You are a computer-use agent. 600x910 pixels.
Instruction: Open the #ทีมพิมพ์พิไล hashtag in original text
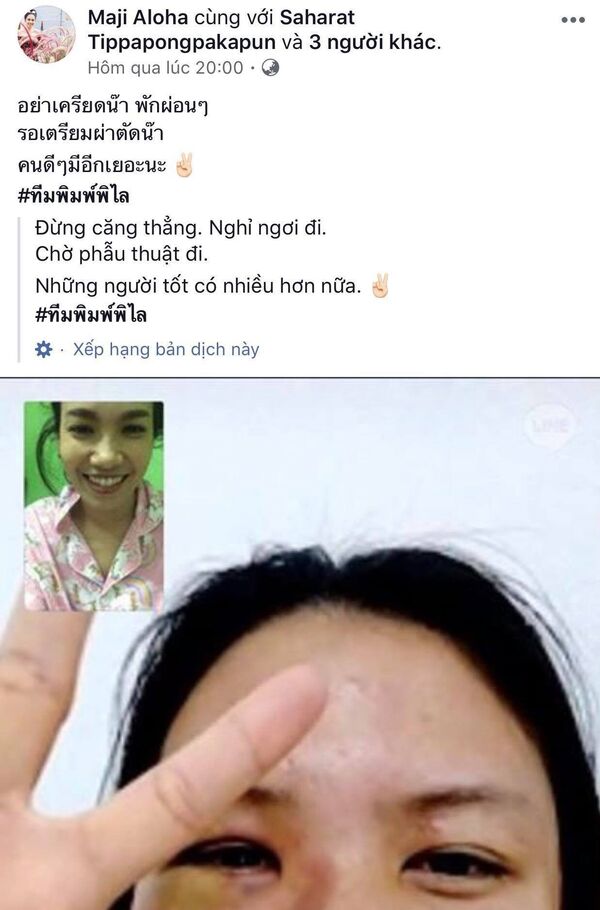[x=74, y=195]
